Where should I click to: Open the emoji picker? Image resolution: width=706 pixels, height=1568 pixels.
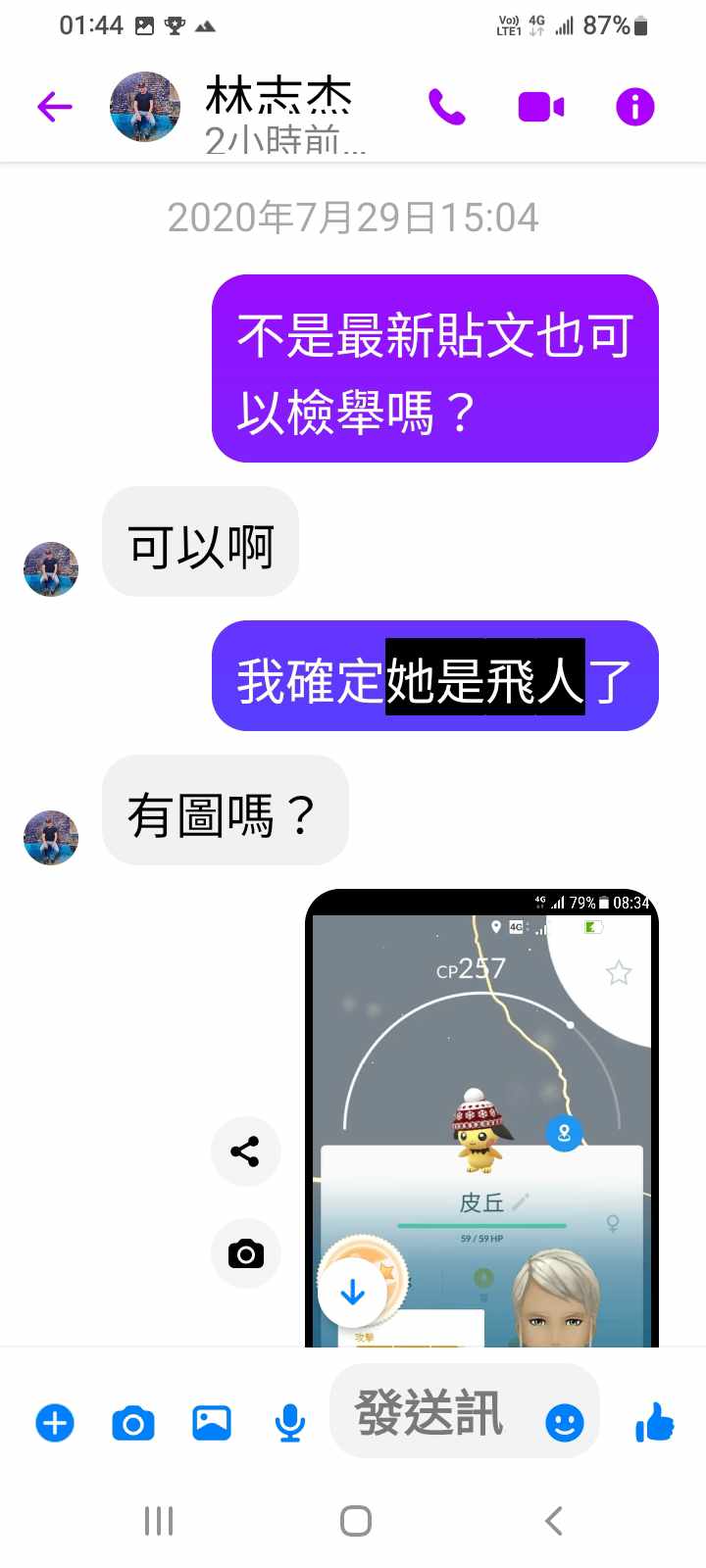[565, 1423]
